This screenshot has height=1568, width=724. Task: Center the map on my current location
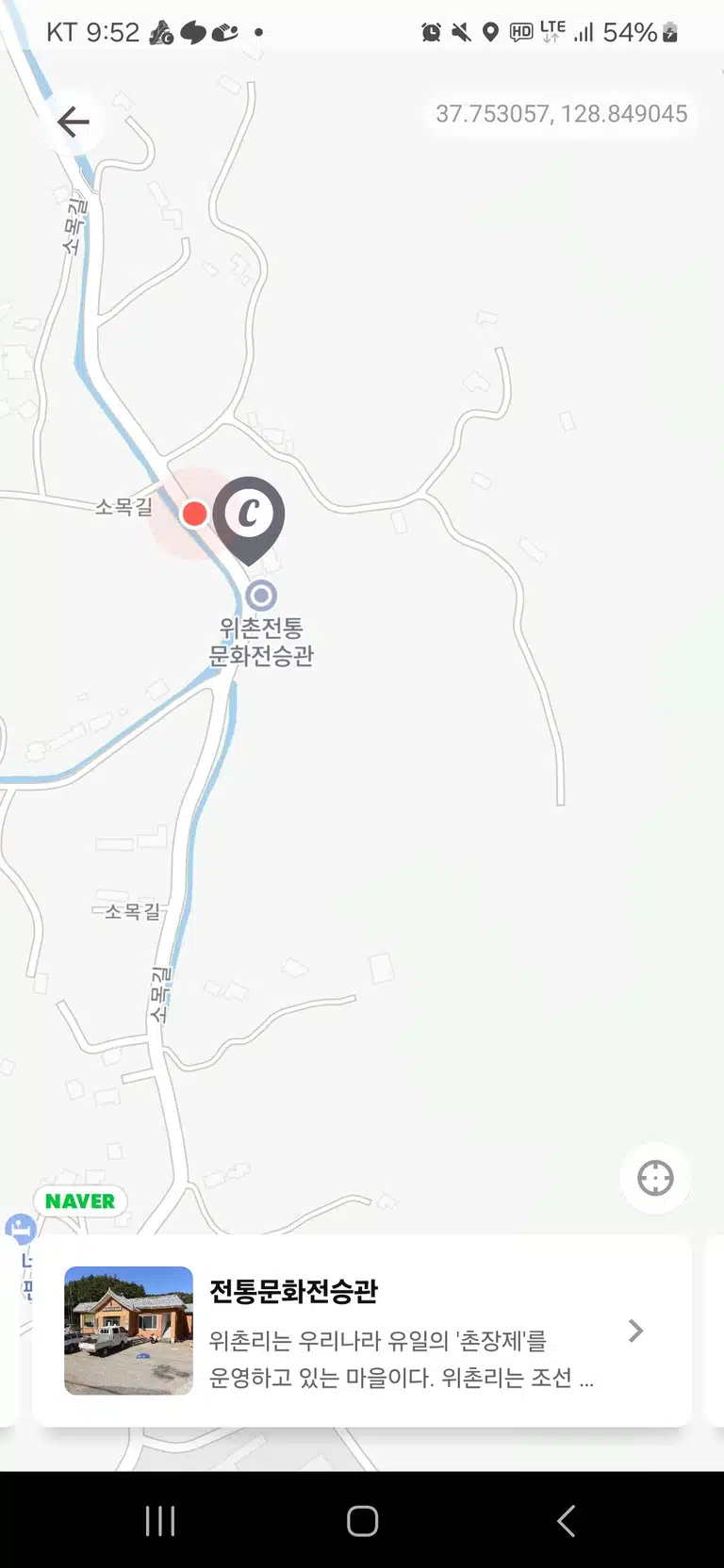[x=655, y=1178]
